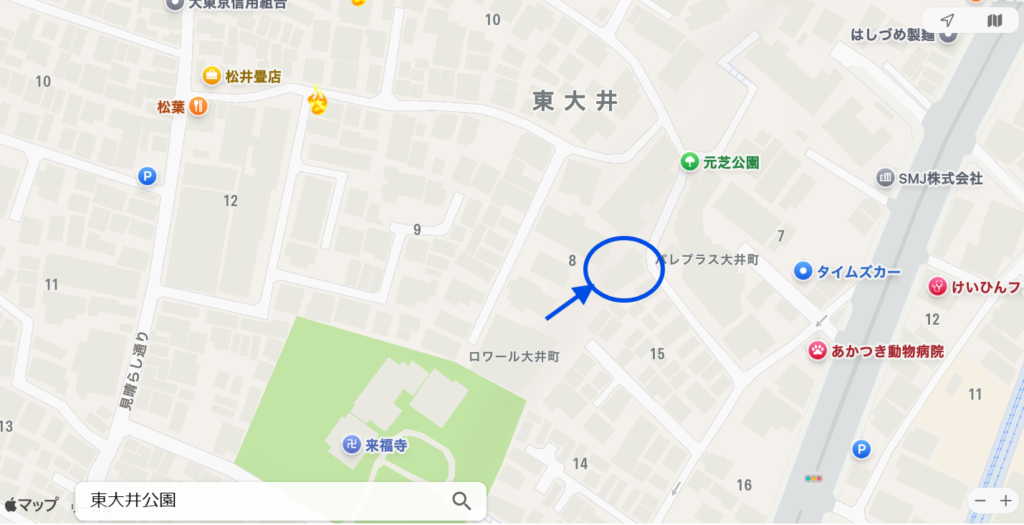
Task: Select the あかつき動物病院 marker
Action: coord(818,351)
